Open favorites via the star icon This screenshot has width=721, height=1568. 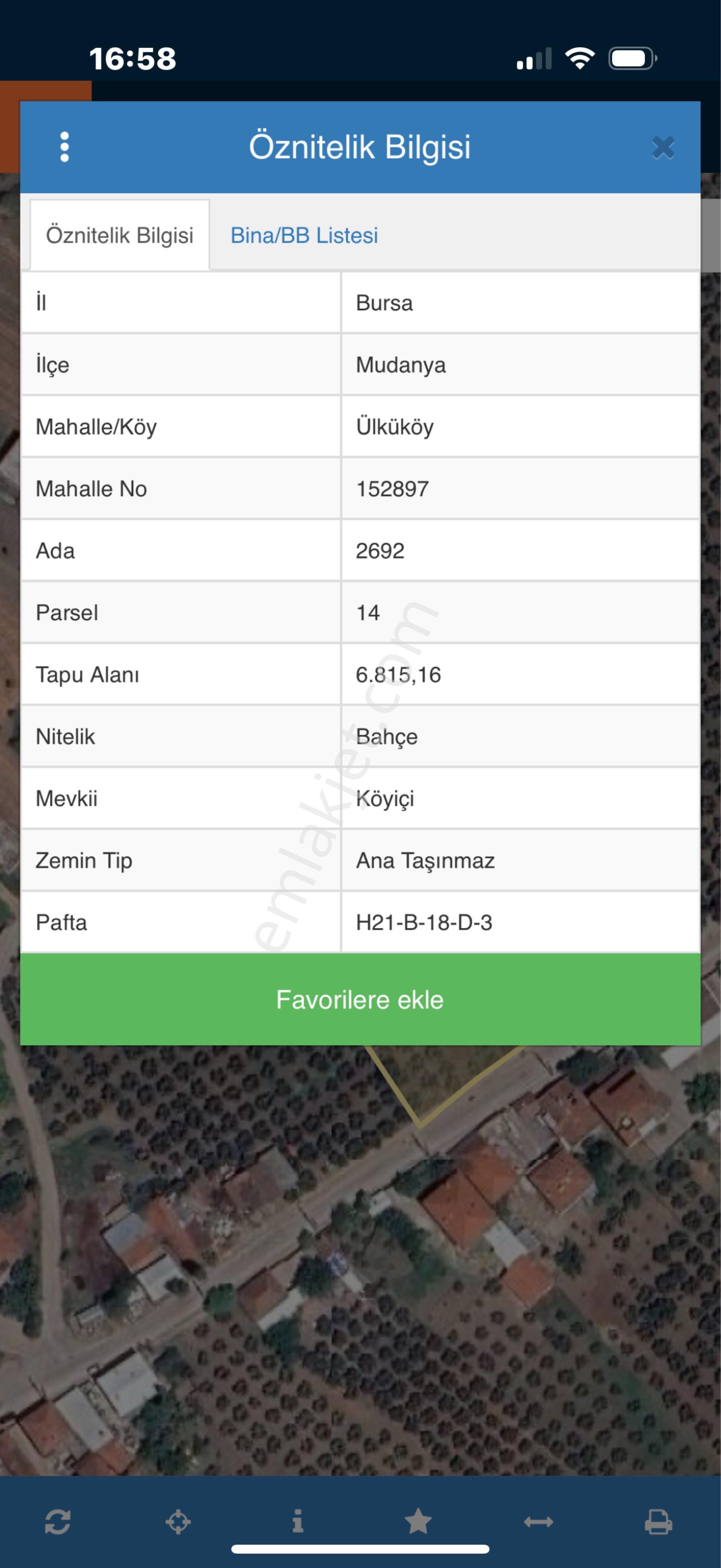(418, 1522)
